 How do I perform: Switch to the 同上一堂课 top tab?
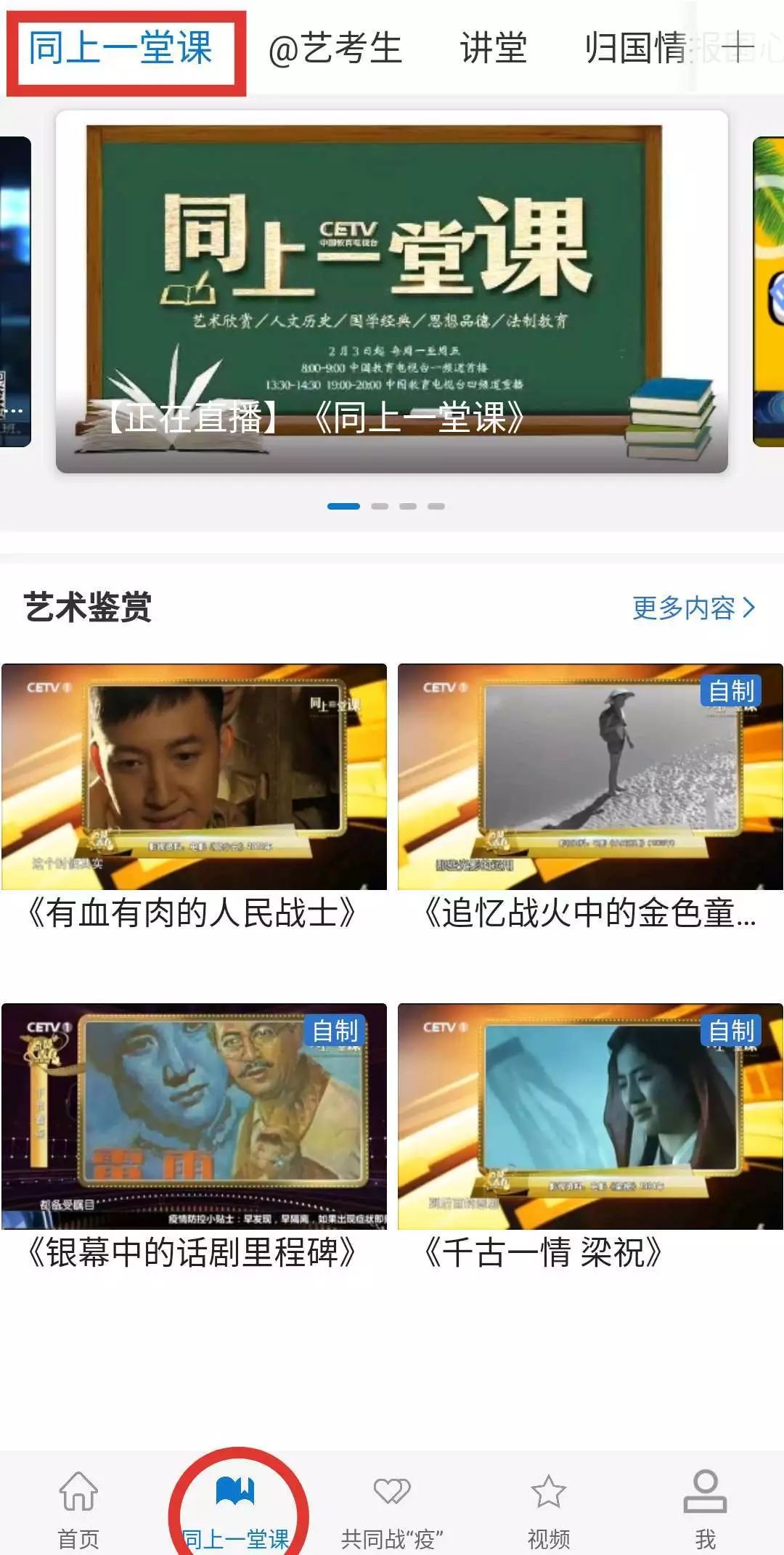coord(121,49)
